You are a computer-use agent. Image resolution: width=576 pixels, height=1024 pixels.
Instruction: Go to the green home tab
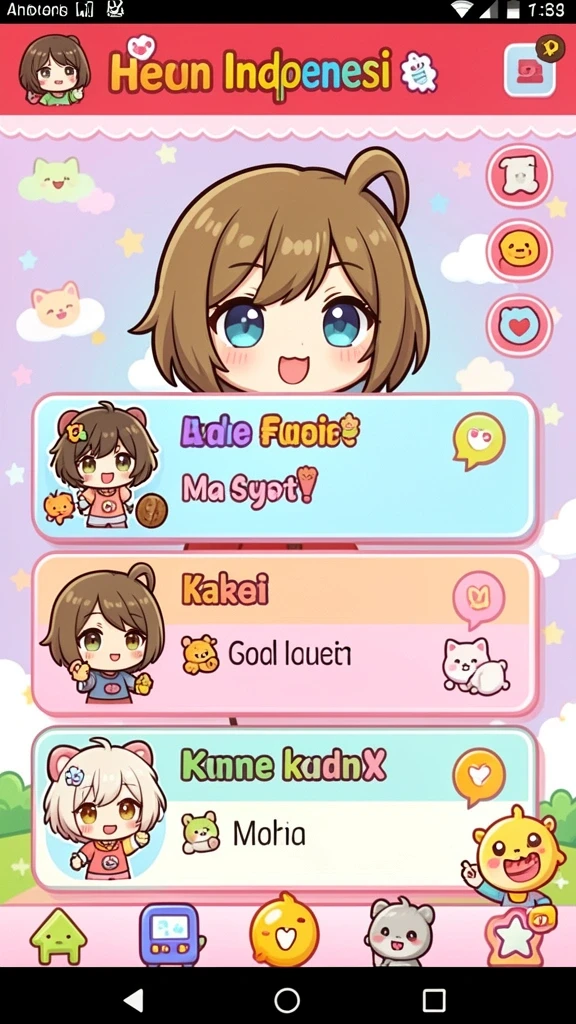[x=58, y=936]
